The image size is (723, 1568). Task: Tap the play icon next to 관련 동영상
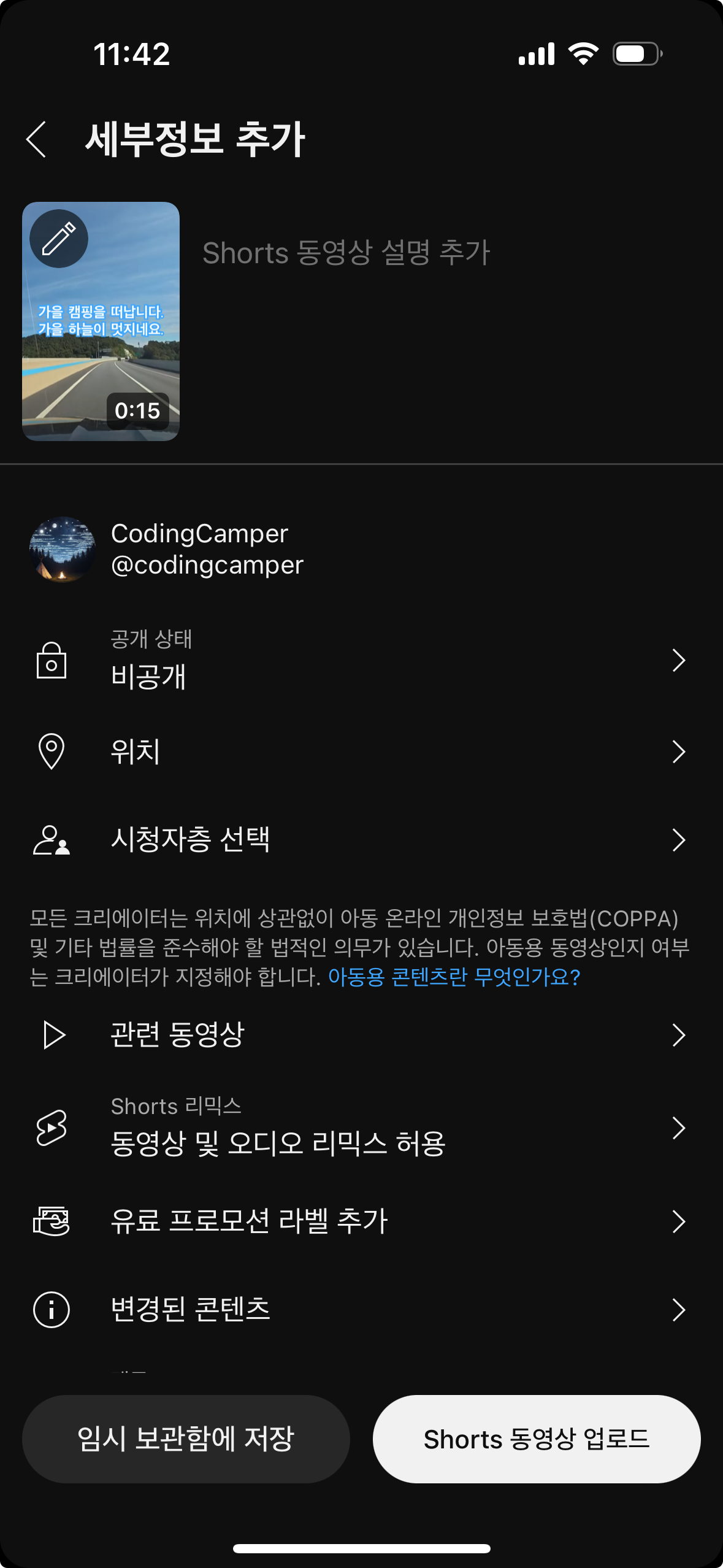pos(52,1034)
